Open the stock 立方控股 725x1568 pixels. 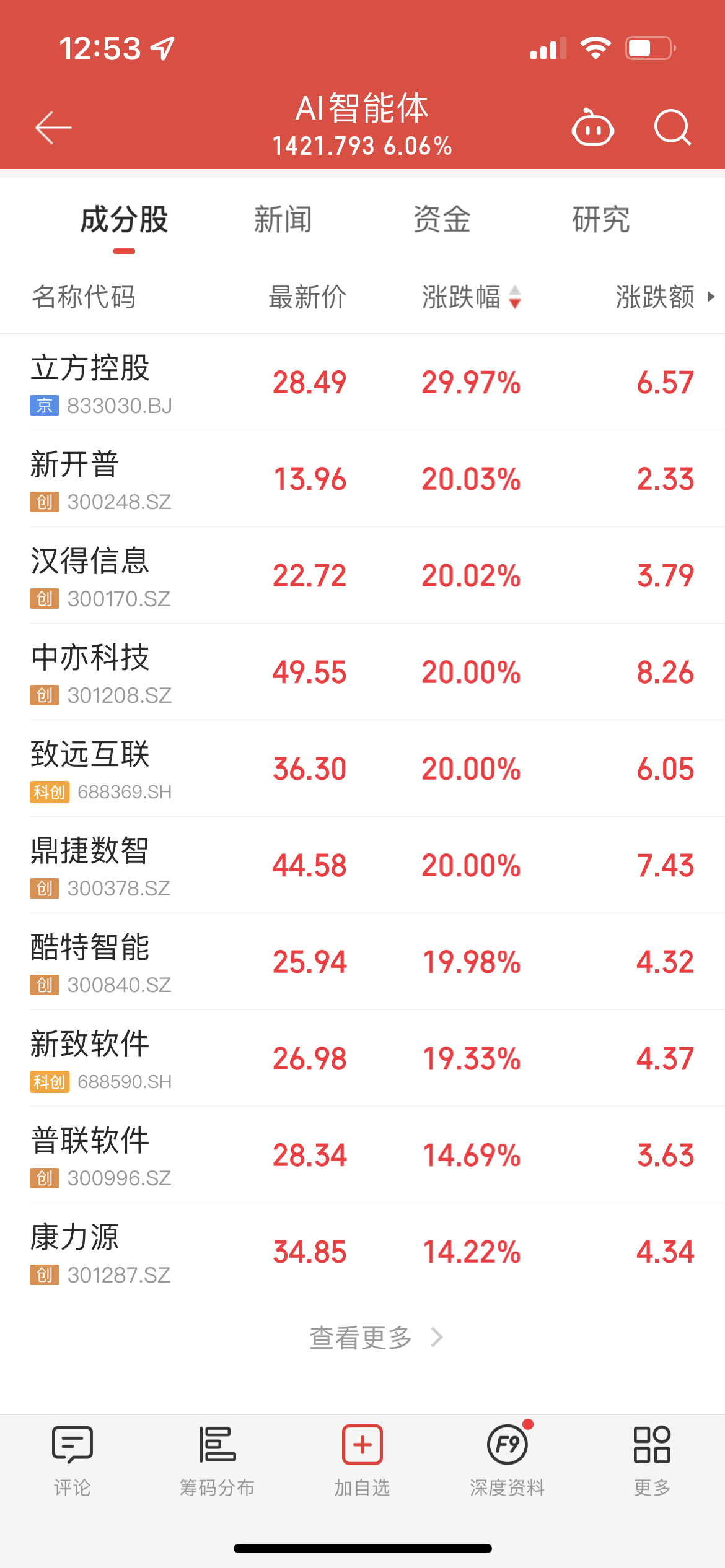(x=362, y=382)
